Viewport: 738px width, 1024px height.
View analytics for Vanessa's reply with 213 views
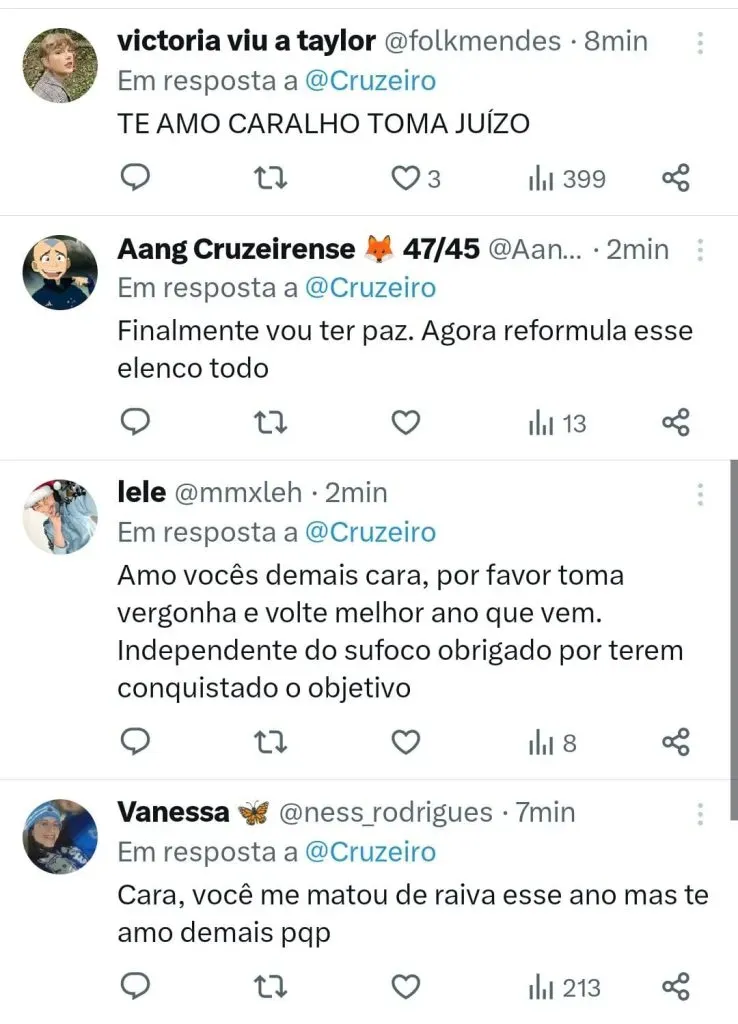pos(565,988)
